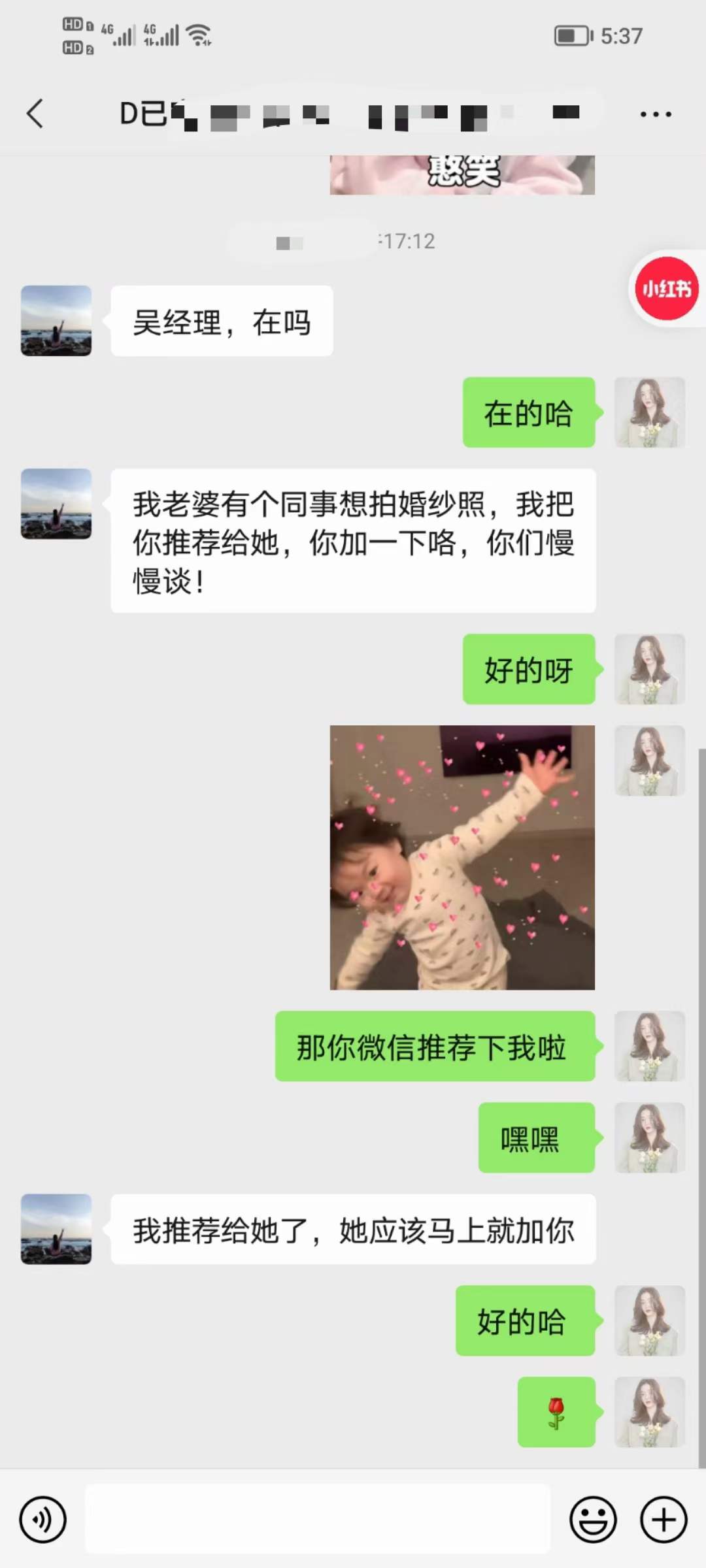Open the contact's avatar beside 吴经理，在吗

pos(56,321)
